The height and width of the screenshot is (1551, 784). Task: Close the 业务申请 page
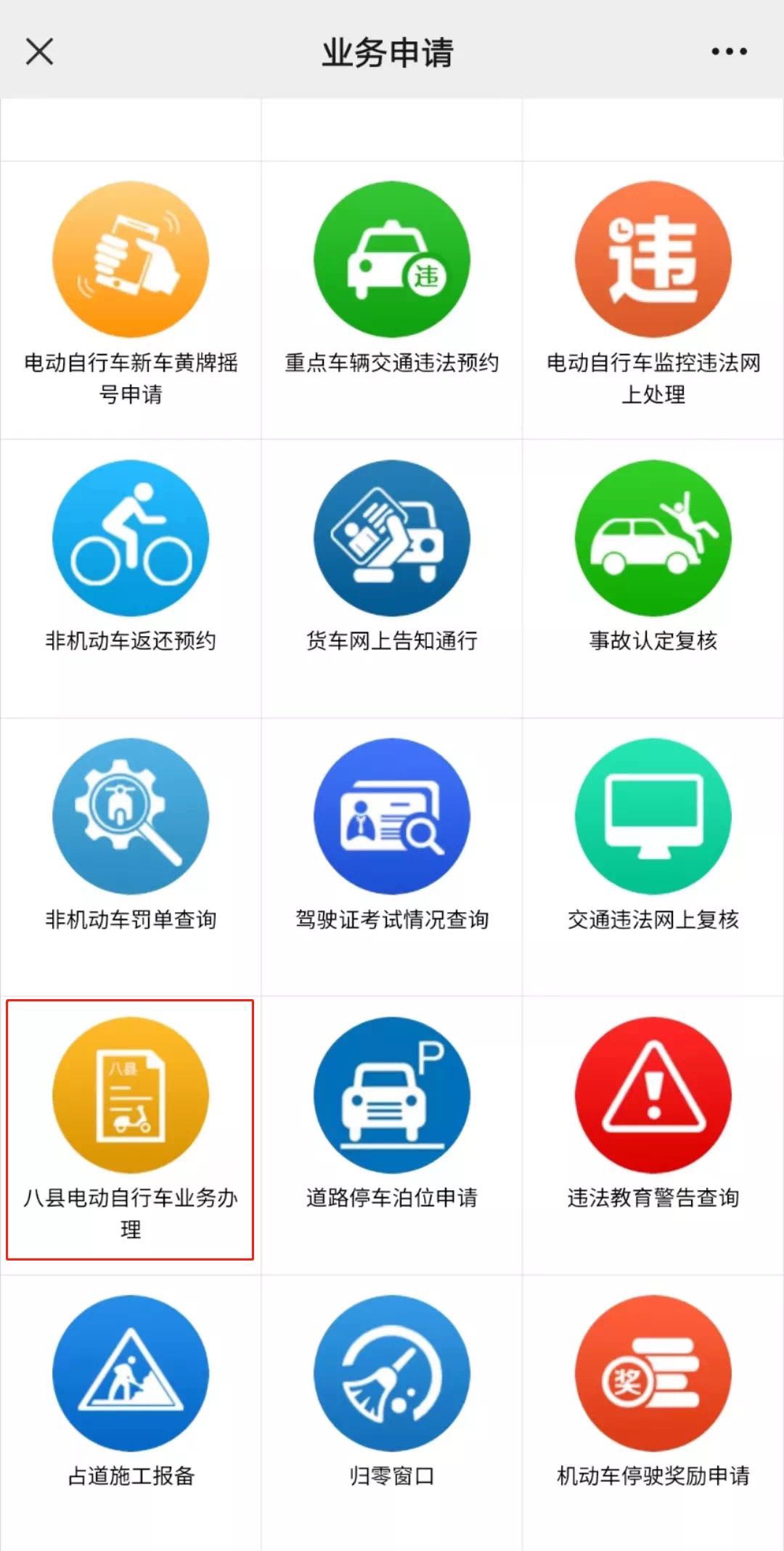tap(39, 52)
